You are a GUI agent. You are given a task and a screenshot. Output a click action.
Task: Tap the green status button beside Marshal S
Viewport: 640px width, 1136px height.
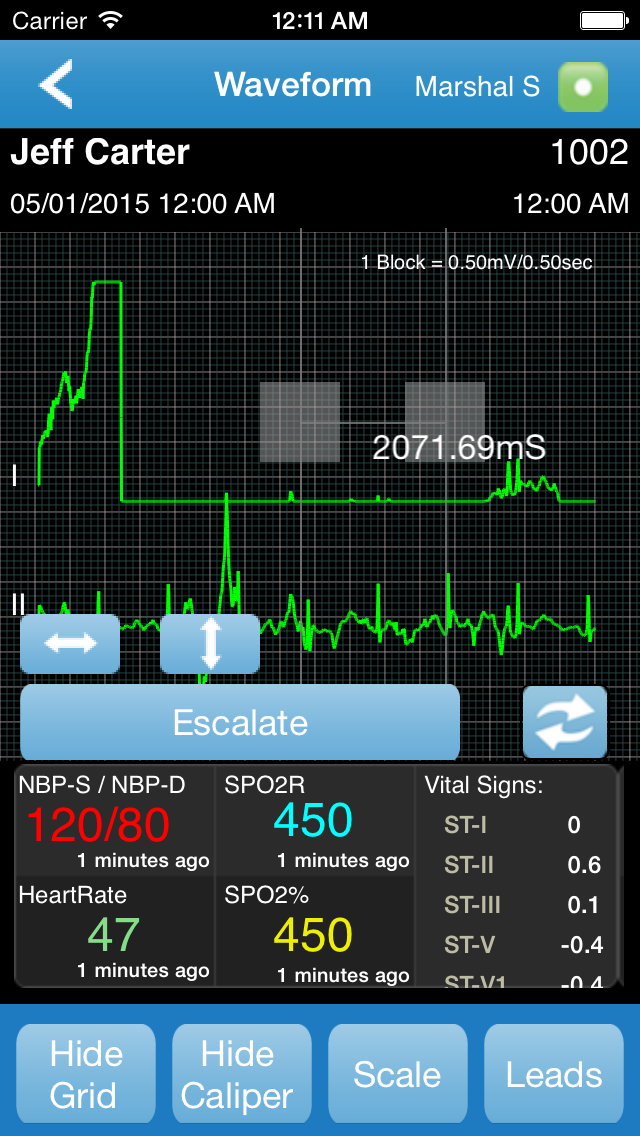point(582,86)
